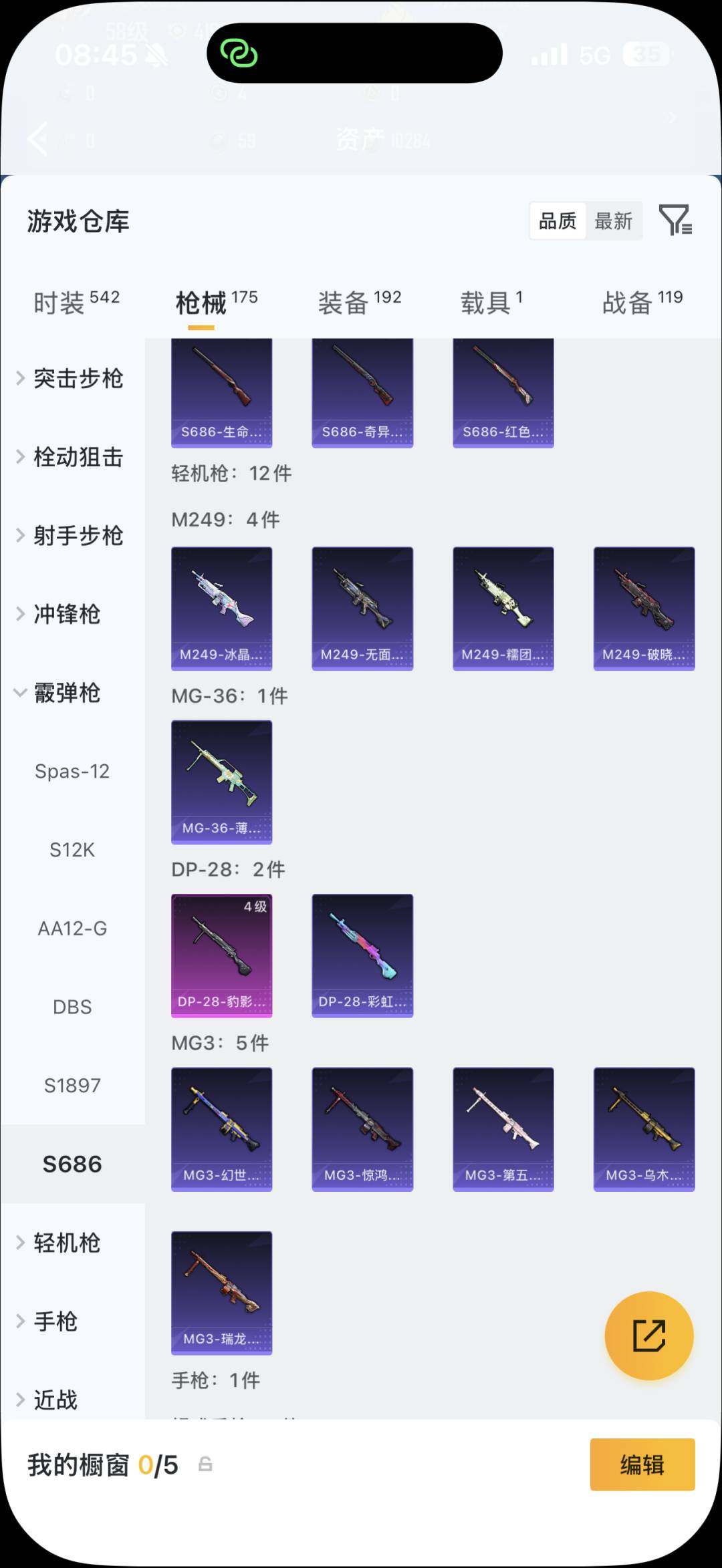Click the 游戏仓库 title text
The height and width of the screenshot is (1568, 722).
coord(78,222)
